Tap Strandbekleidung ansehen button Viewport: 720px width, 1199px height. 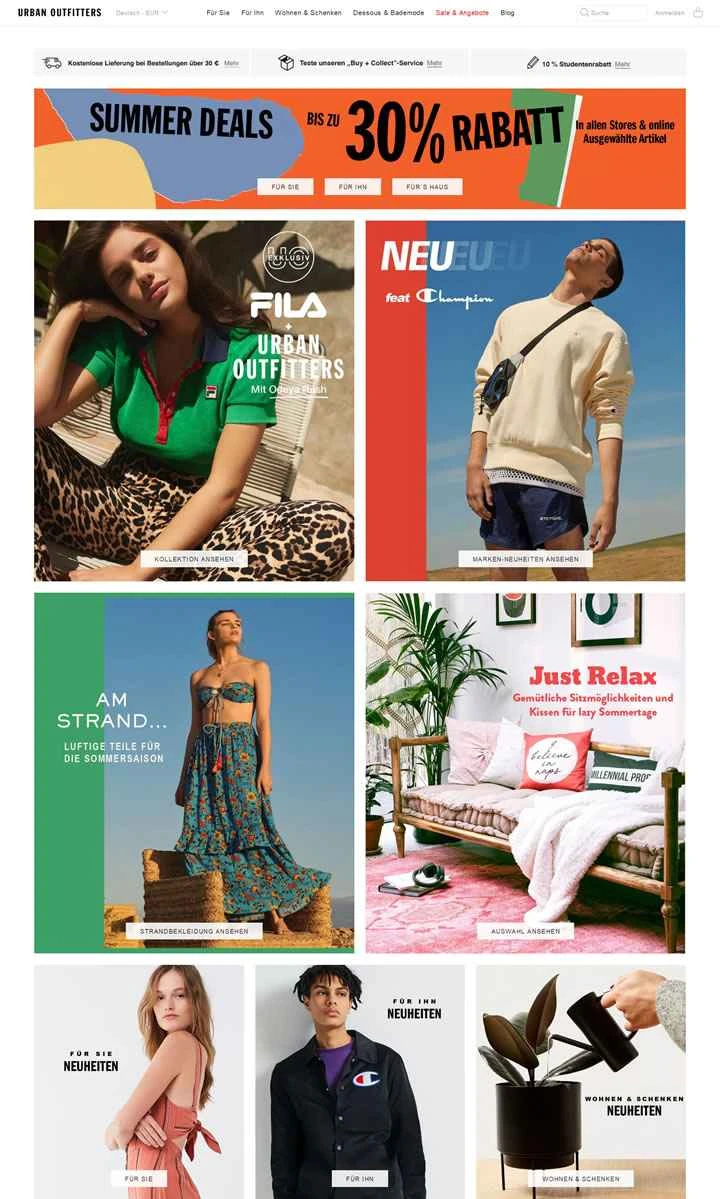(x=194, y=931)
